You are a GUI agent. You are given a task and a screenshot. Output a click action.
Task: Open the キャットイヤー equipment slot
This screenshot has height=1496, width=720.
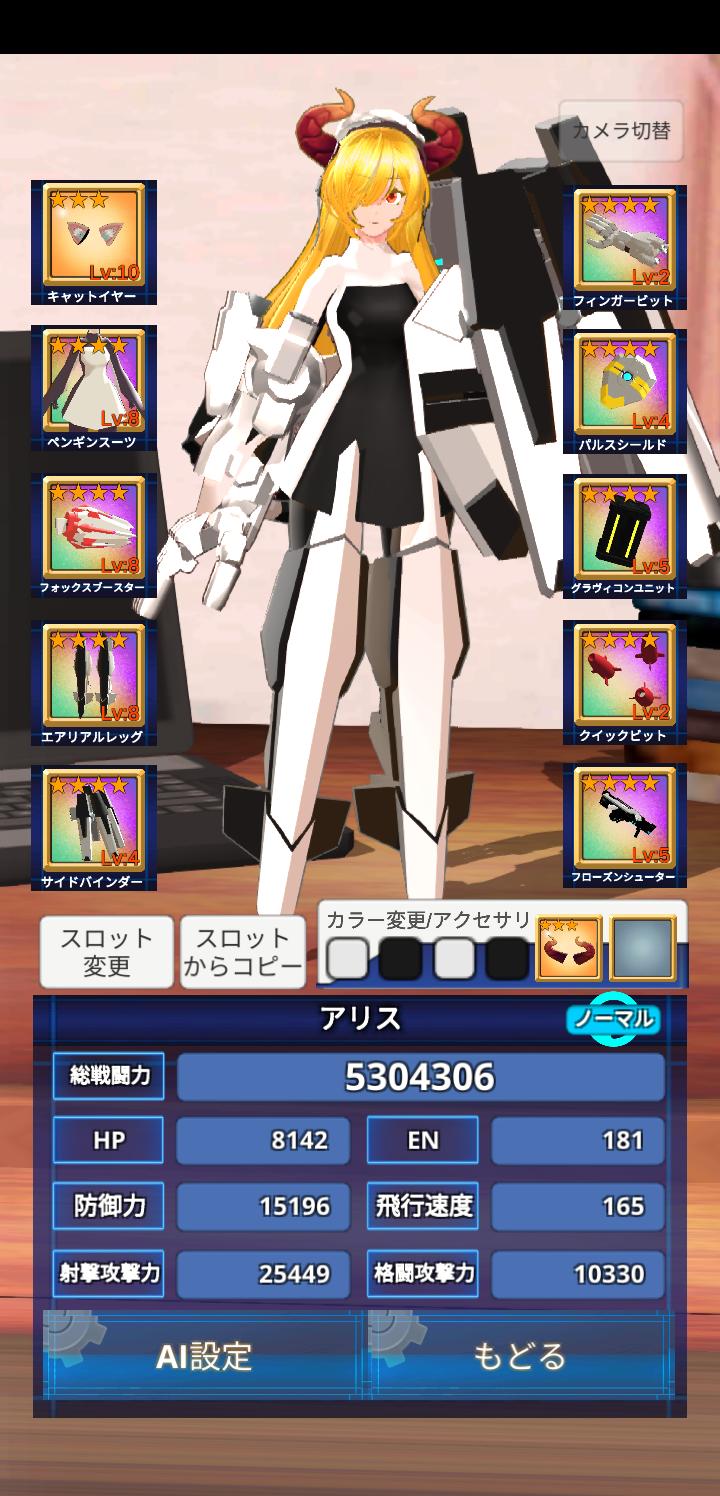(94, 243)
